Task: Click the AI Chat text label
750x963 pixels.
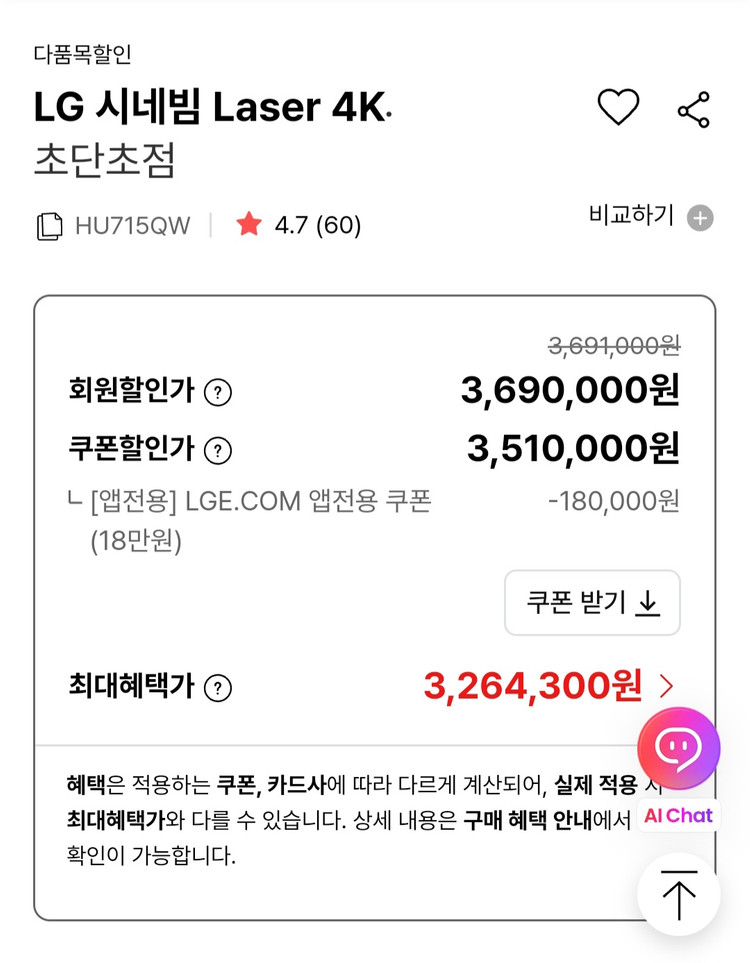Action: pos(678,815)
